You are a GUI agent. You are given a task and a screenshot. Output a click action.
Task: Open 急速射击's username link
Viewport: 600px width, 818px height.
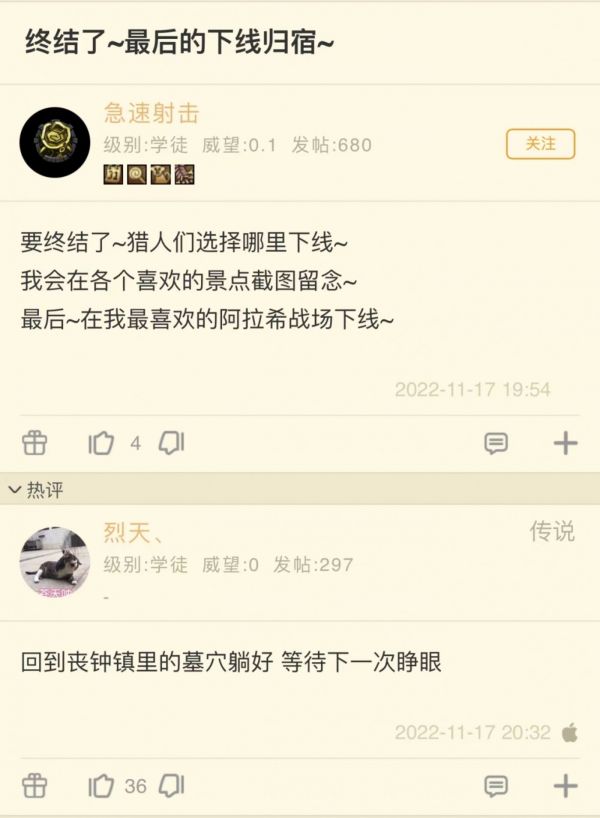(x=151, y=113)
